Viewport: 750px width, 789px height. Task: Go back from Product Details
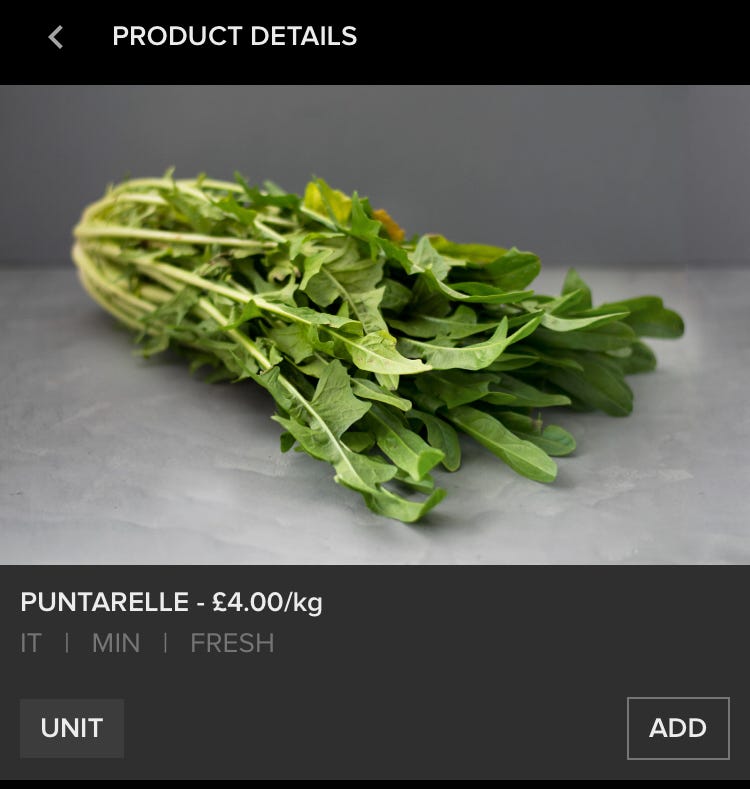point(56,38)
